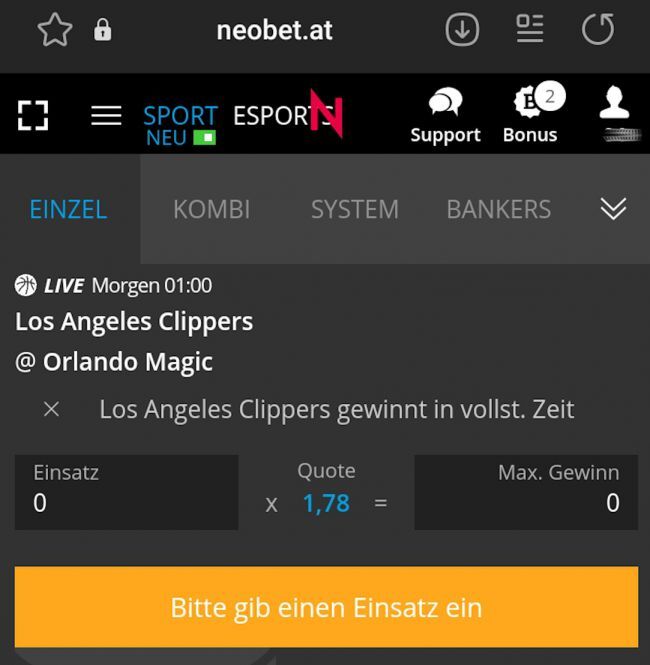
Task: Switch to the SYSTEM tab
Action: click(x=354, y=209)
